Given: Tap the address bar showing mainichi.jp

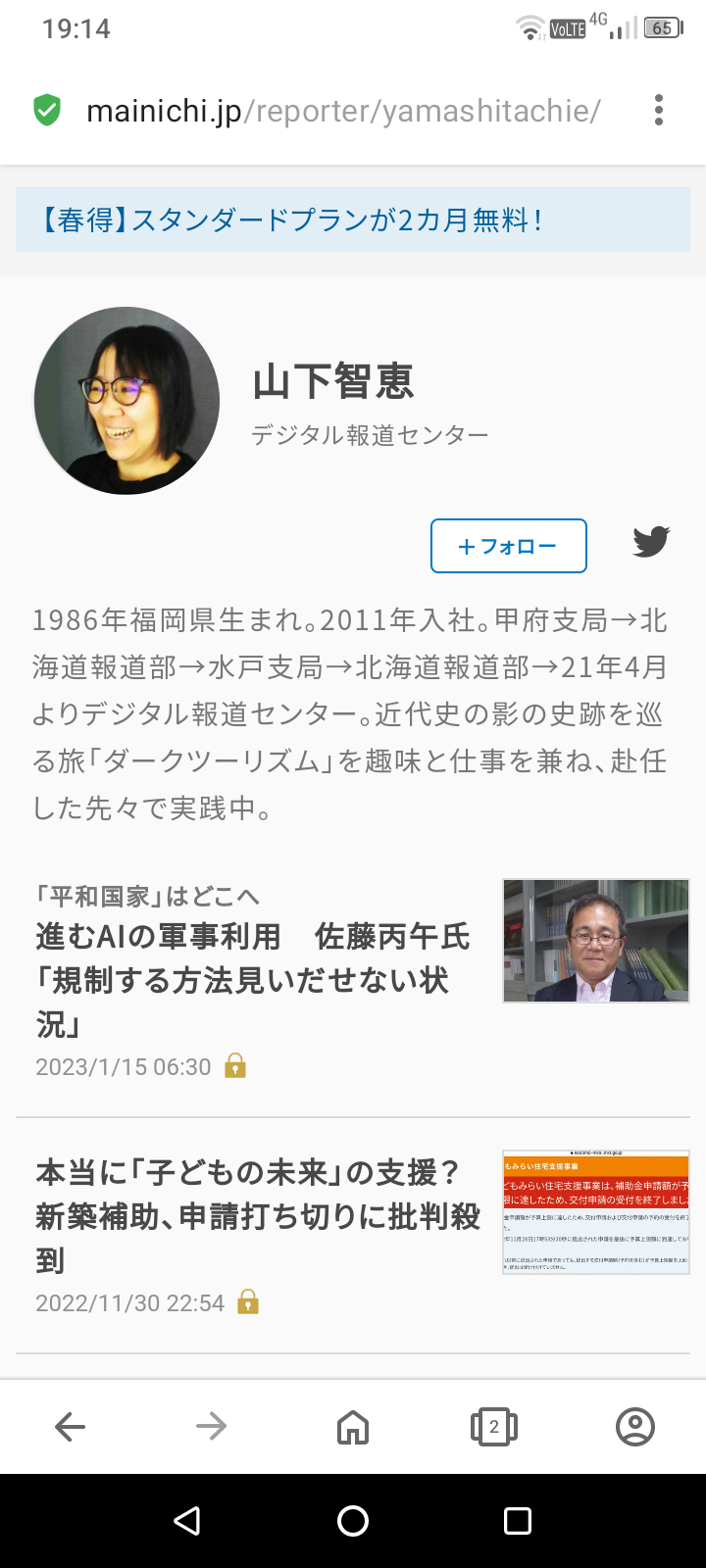Looking at the screenshot, I should pyautogui.click(x=343, y=111).
